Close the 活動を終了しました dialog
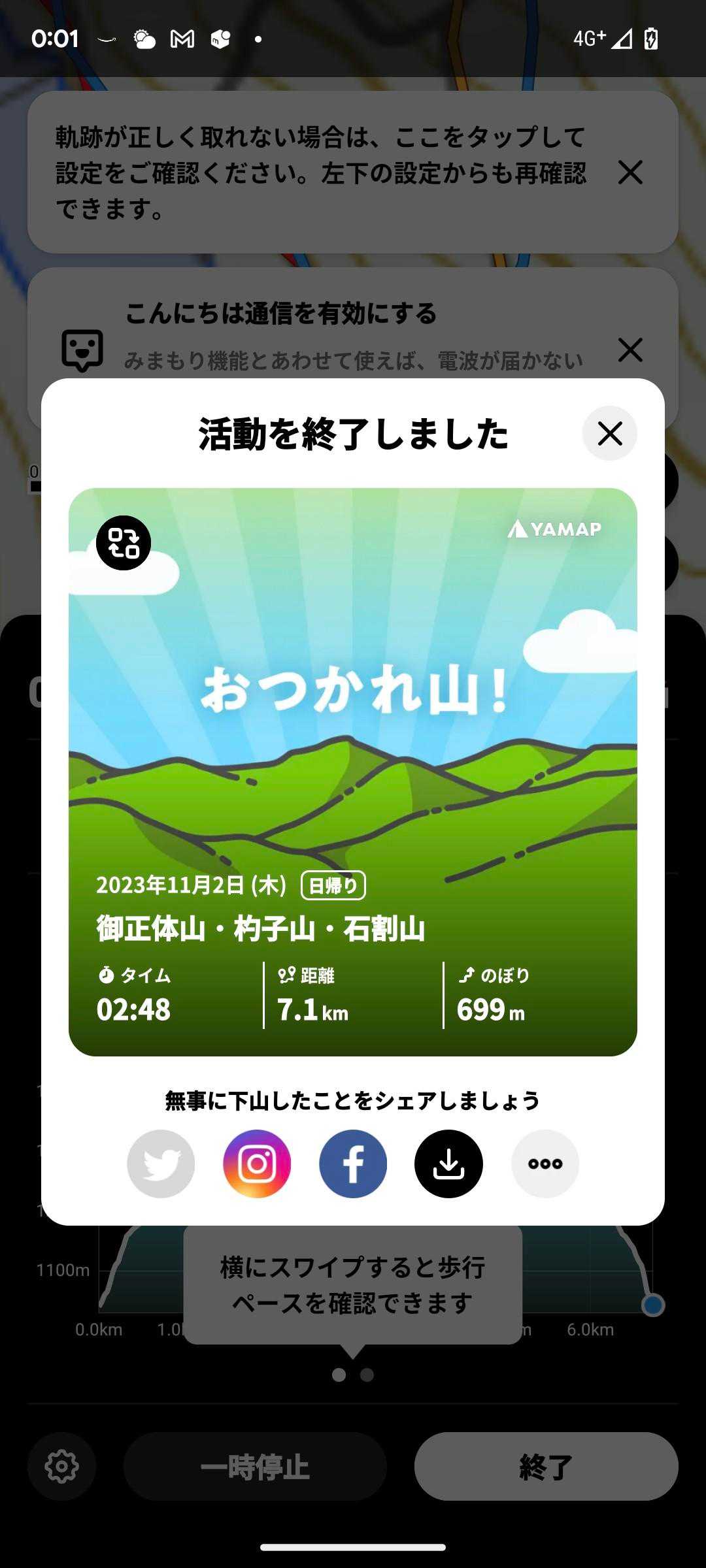Viewport: 706px width, 1568px height. pyautogui.click(x=609, y=433)
